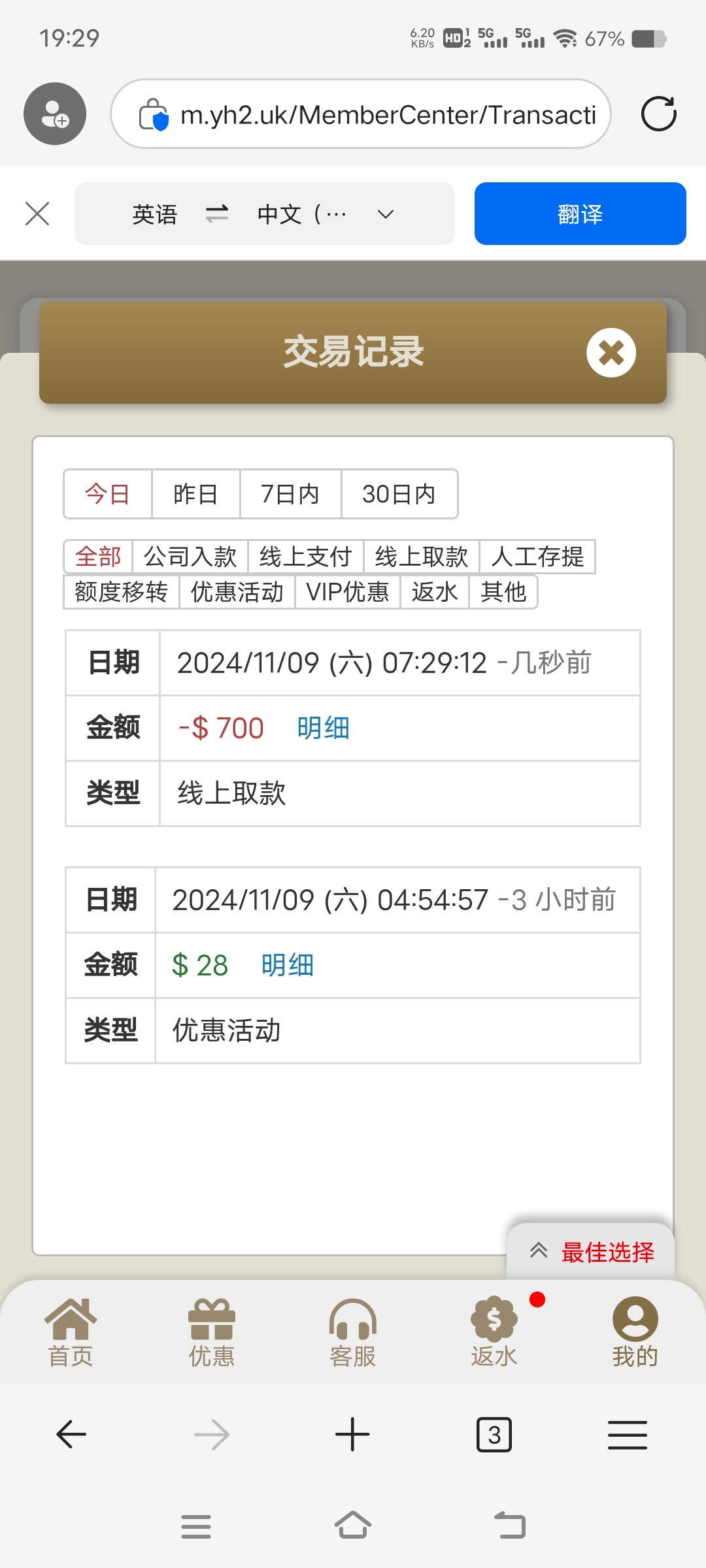Expand the 中文 target language dropdown

tap(326, 214)
